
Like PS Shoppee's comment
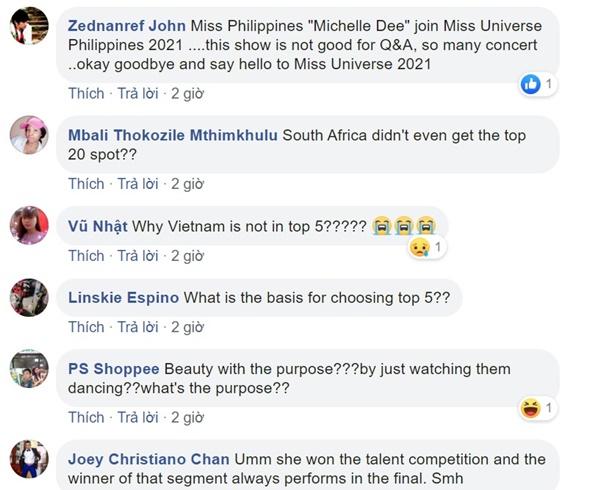(x=86, y=417)
